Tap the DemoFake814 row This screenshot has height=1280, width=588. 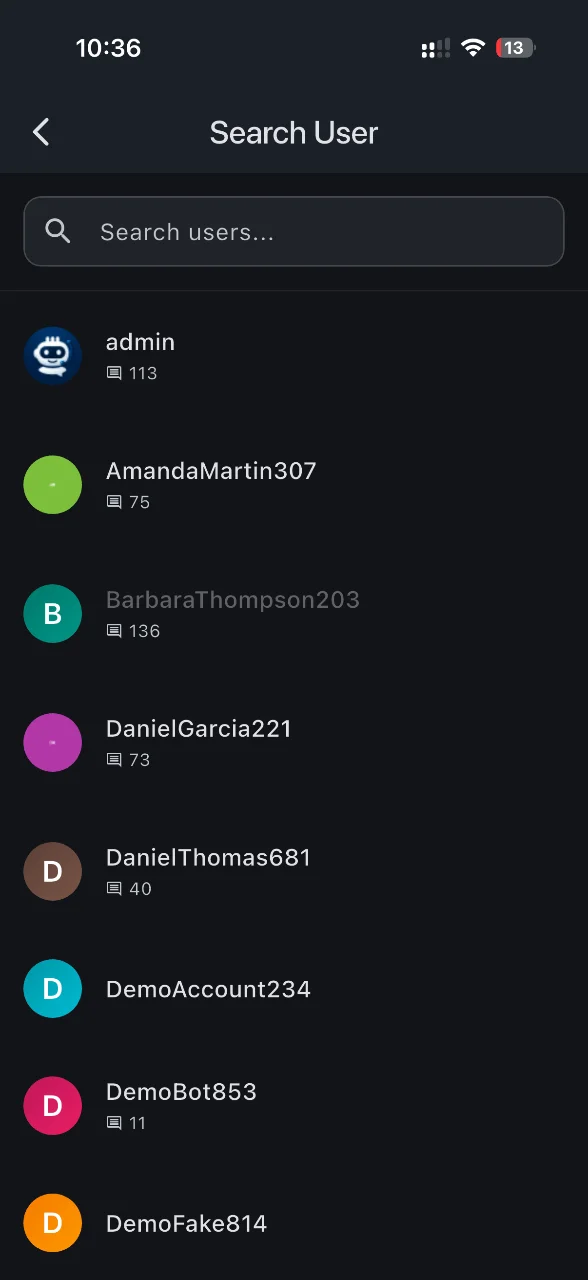(x=294, y=1223)
